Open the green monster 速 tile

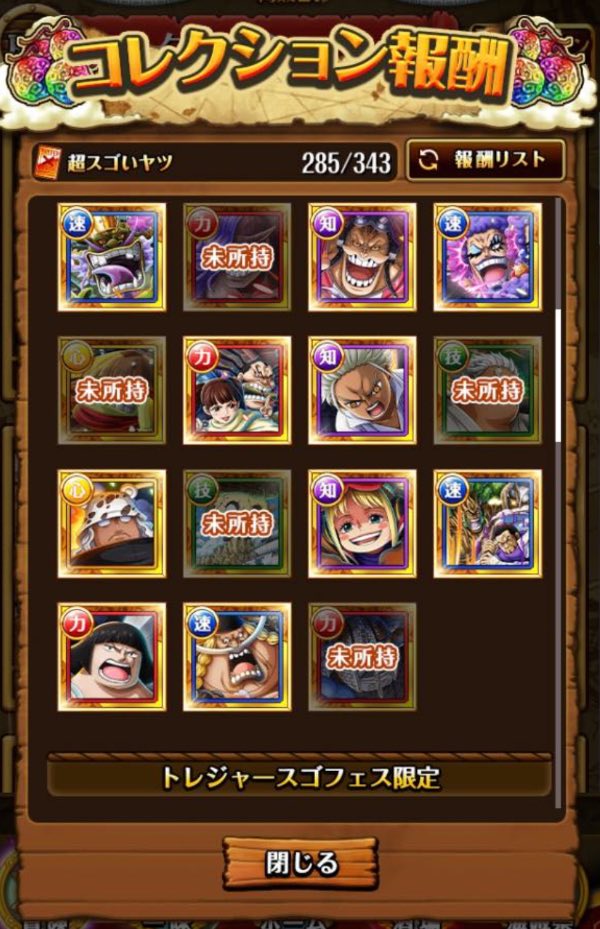click(x=111, y=257)
